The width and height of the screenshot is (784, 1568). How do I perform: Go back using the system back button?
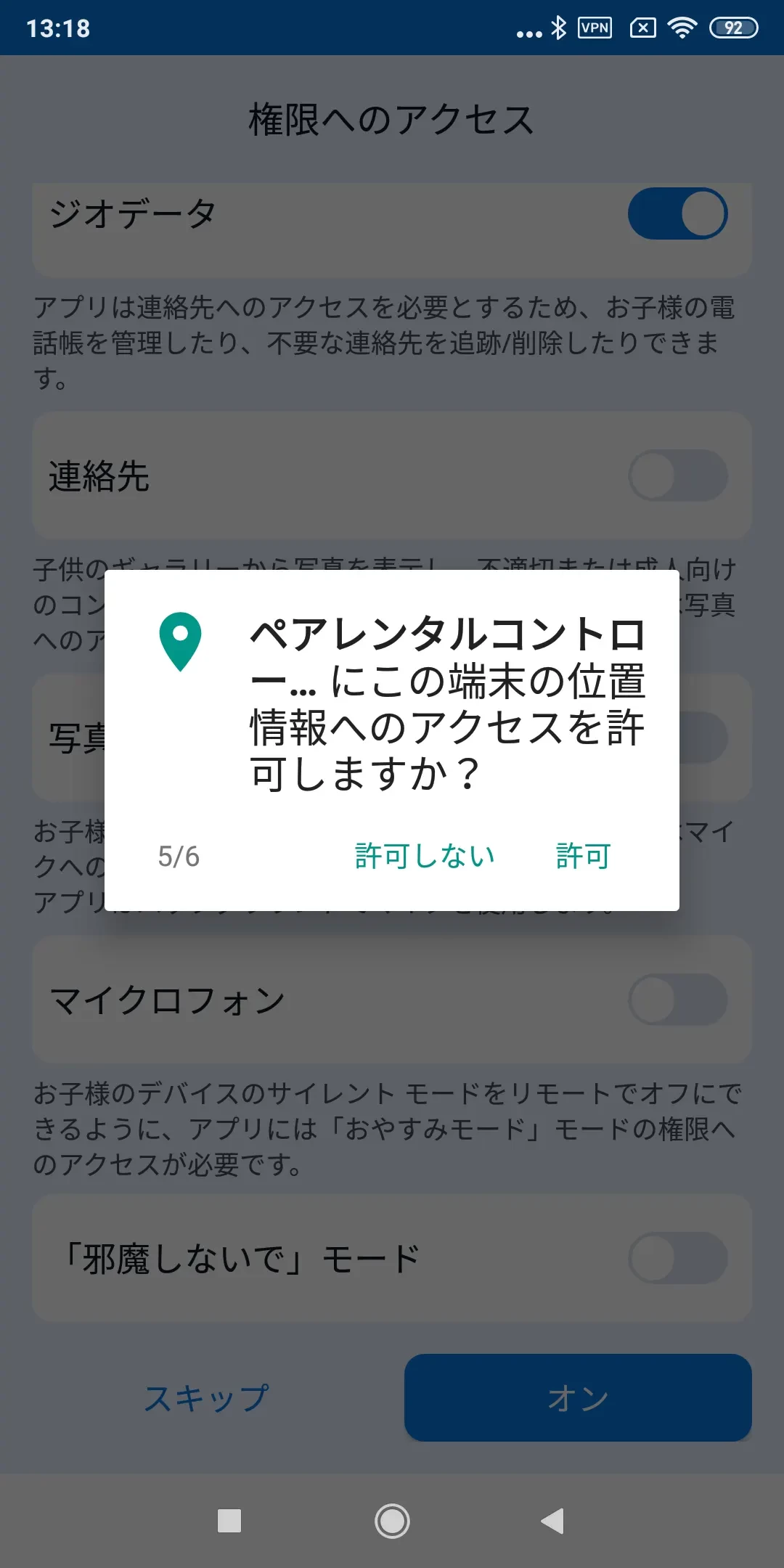point(552,1521)
